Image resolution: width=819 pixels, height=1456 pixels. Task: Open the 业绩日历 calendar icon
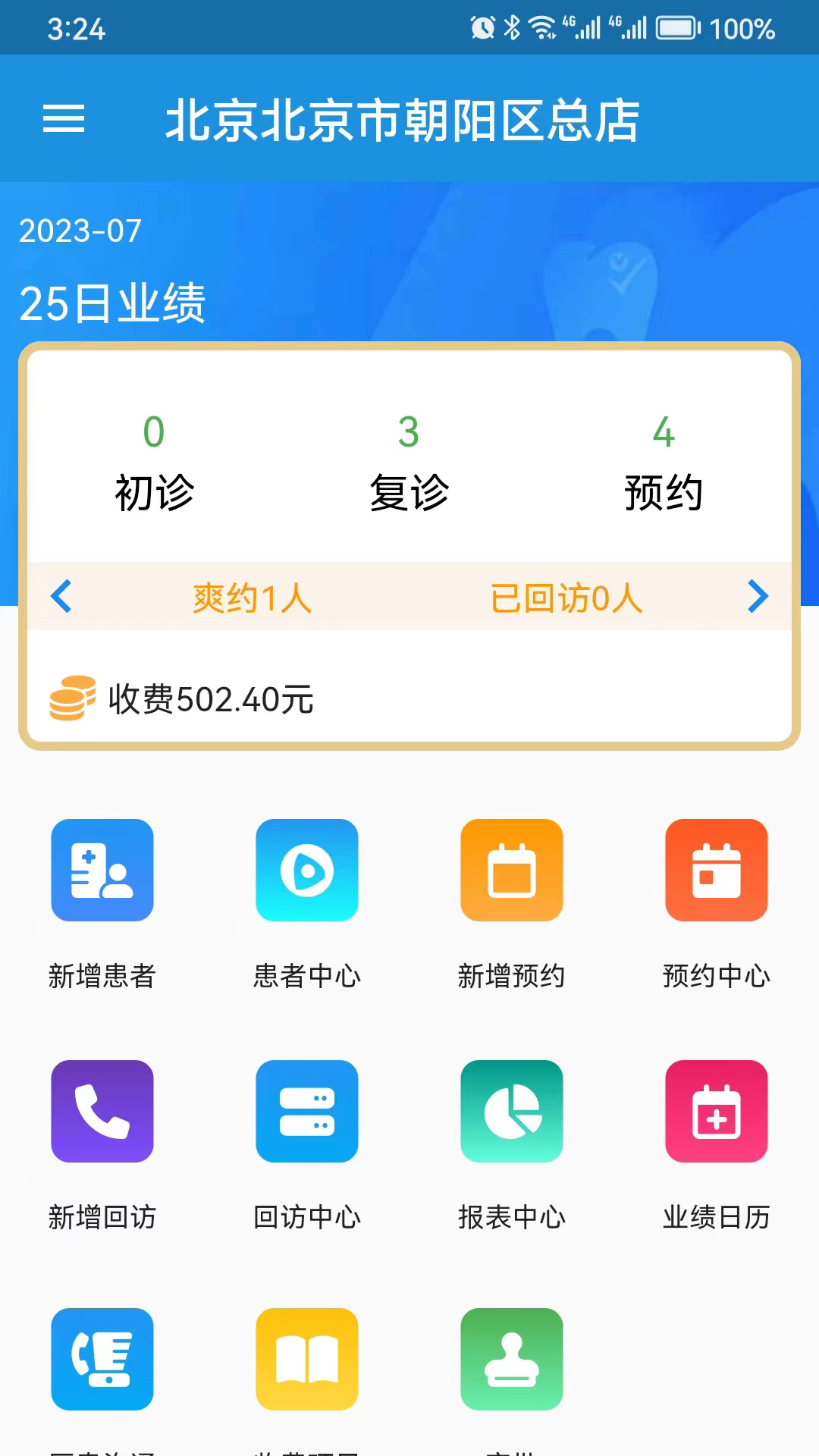pyautogui.click(x=717, y=1111)
